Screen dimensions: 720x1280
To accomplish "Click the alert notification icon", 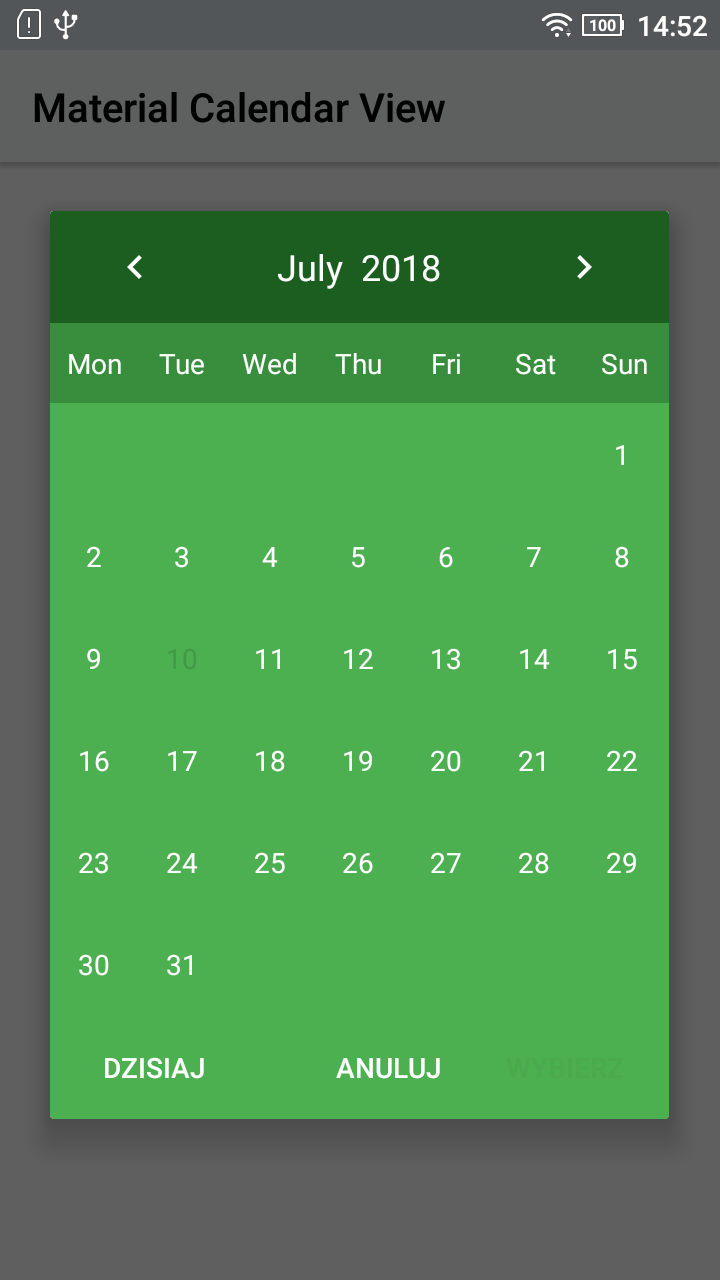I will [27, 22].
